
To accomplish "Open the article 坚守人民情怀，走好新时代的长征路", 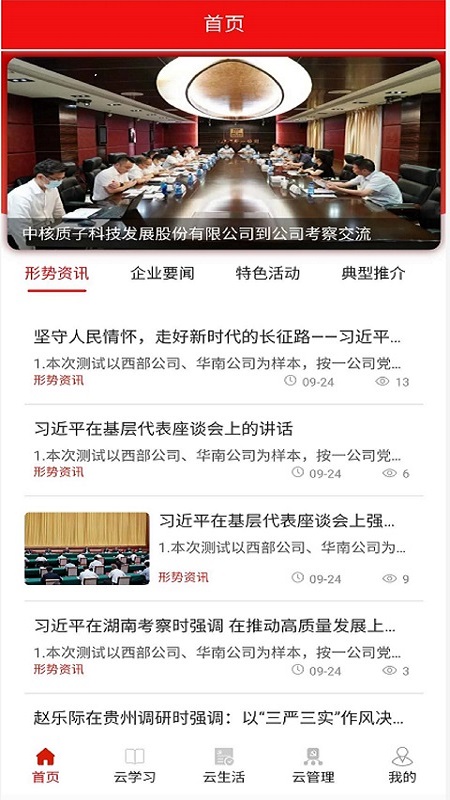I will (223, 359).
